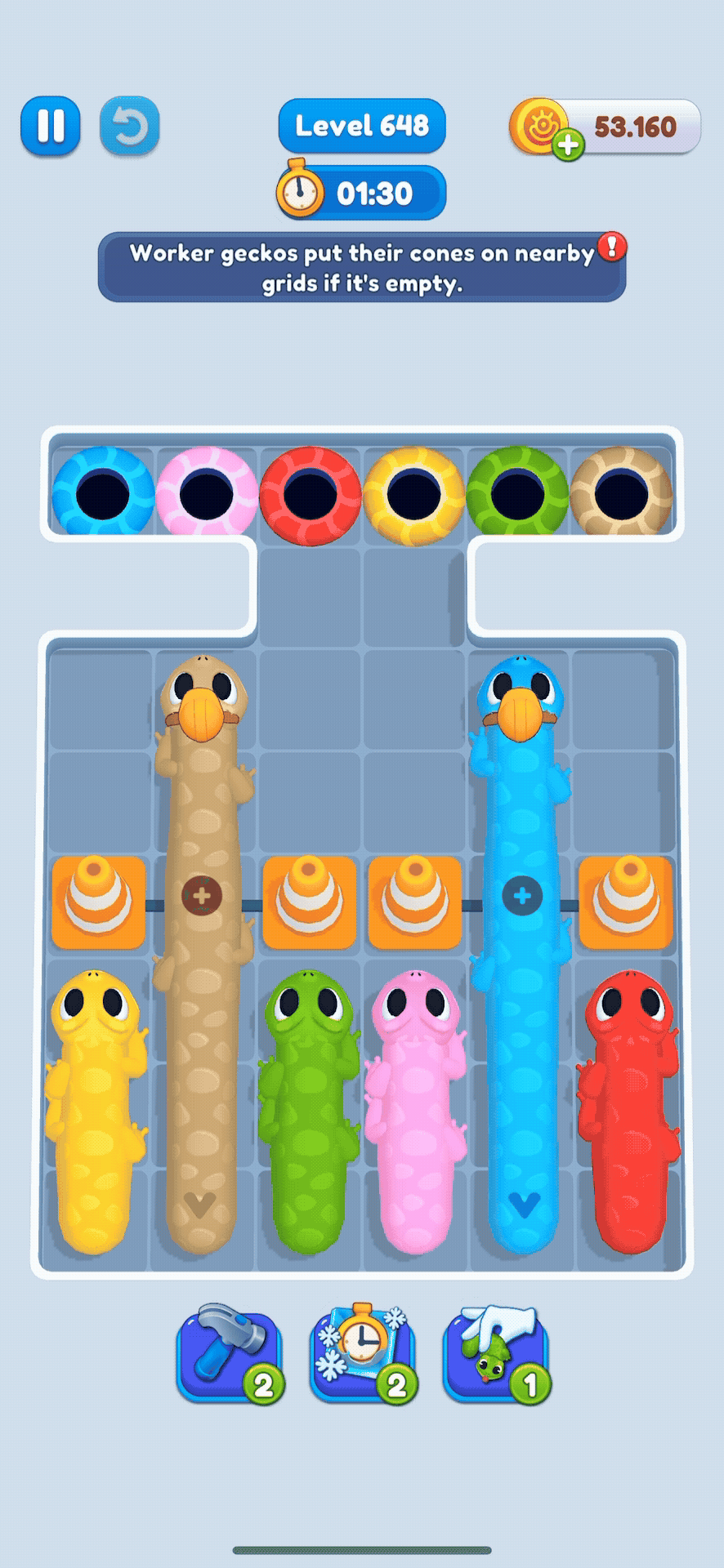Use the hammer booster
The image size is (724, 1568).
(x=230, y=1352)
